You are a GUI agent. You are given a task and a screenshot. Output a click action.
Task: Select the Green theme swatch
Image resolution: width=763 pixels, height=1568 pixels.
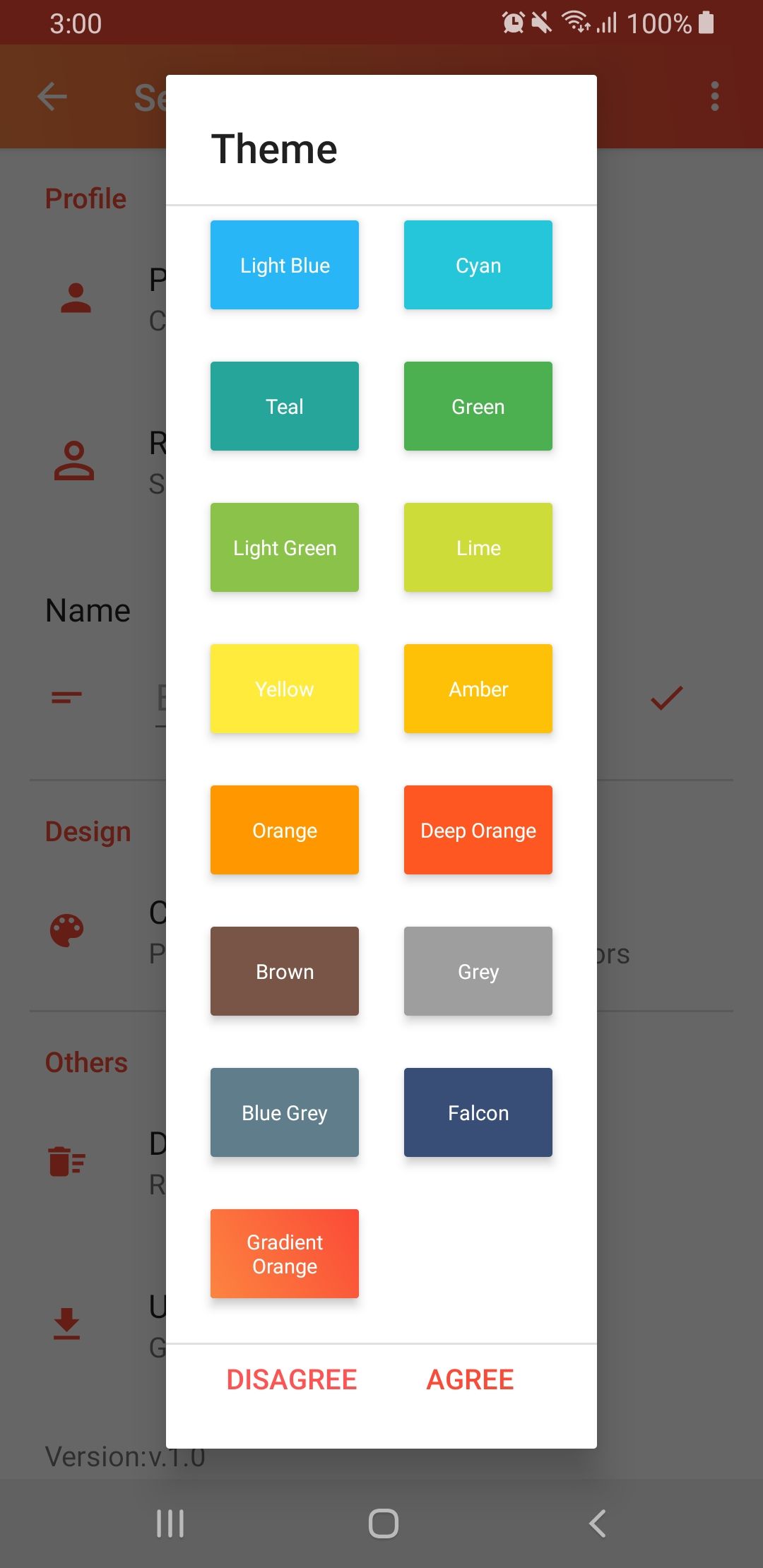coord(478,406)
